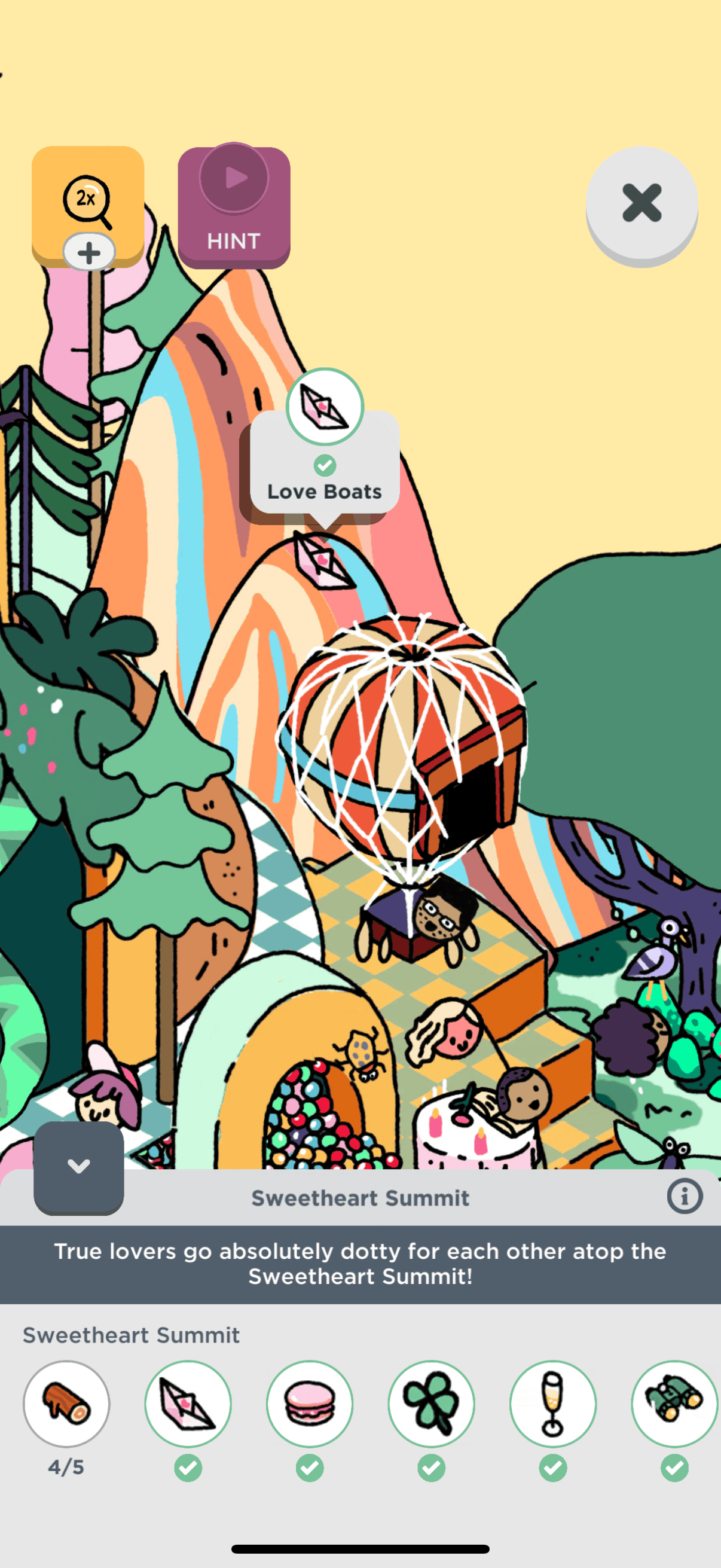Select the binoculars item

tap(674, 1403)
